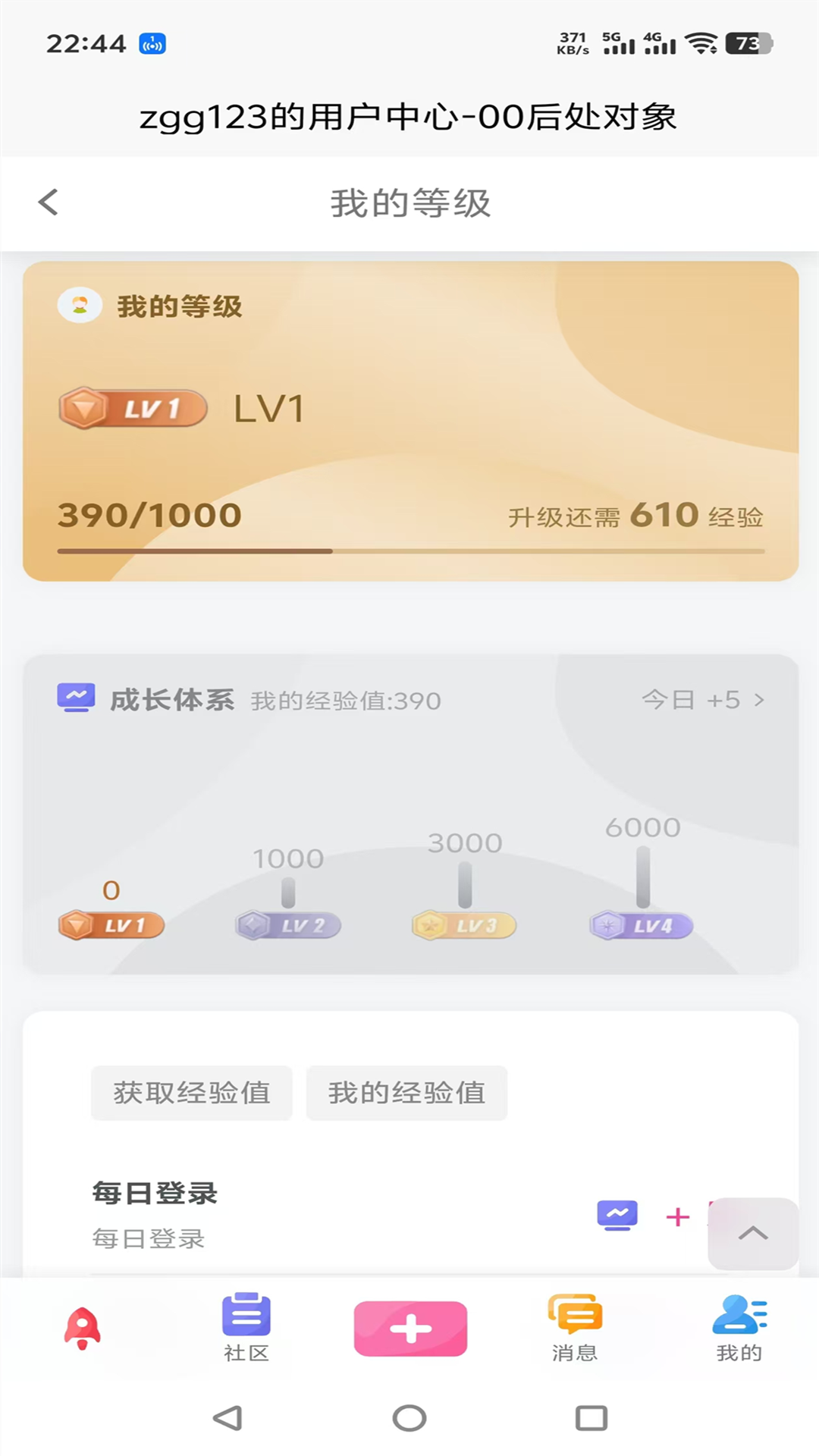Viewport: 819px width, 1456px height.
Task: Tap the pink plus beside daily login reward
Action: pyautogui.click(x=678, y=1216)
